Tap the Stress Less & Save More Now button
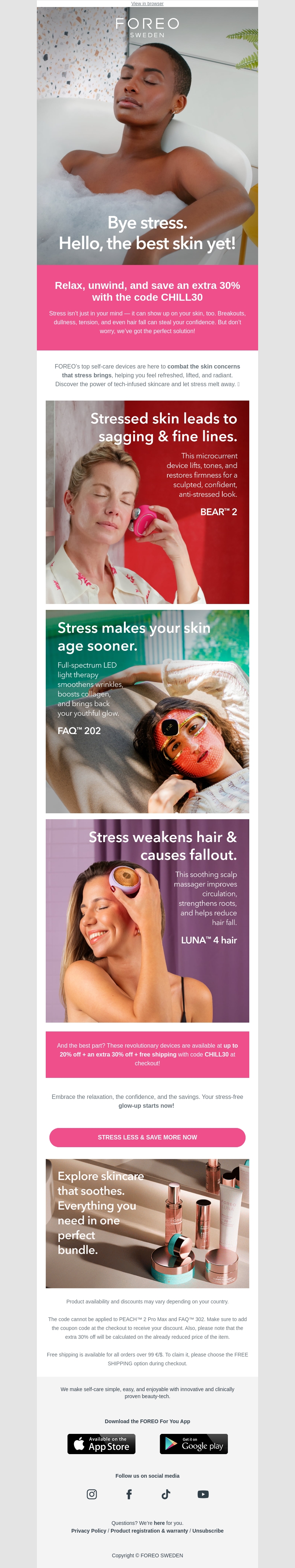This screenshot has height=1568, width=295. pos(147,1137)
